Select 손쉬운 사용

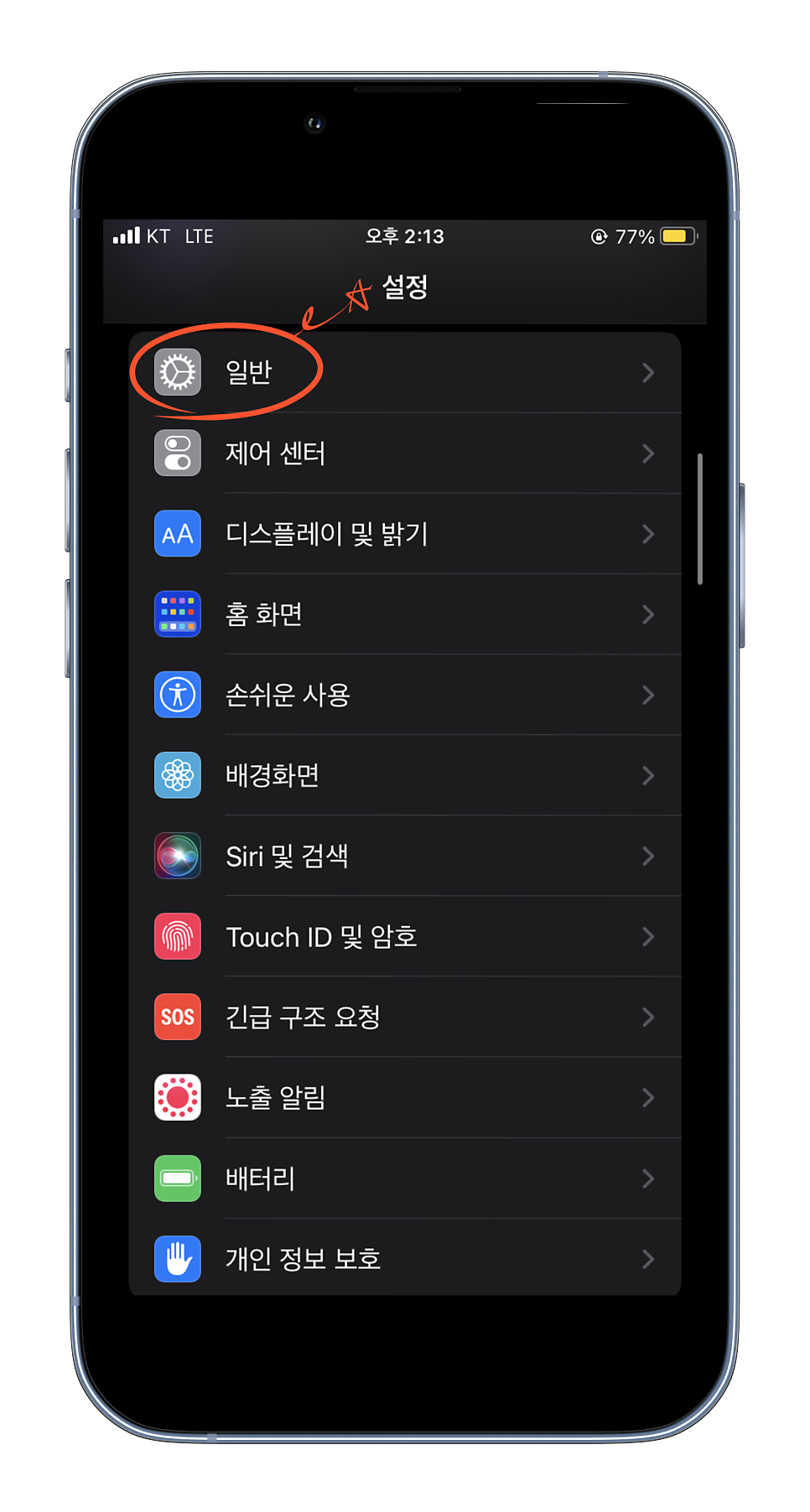405,695
